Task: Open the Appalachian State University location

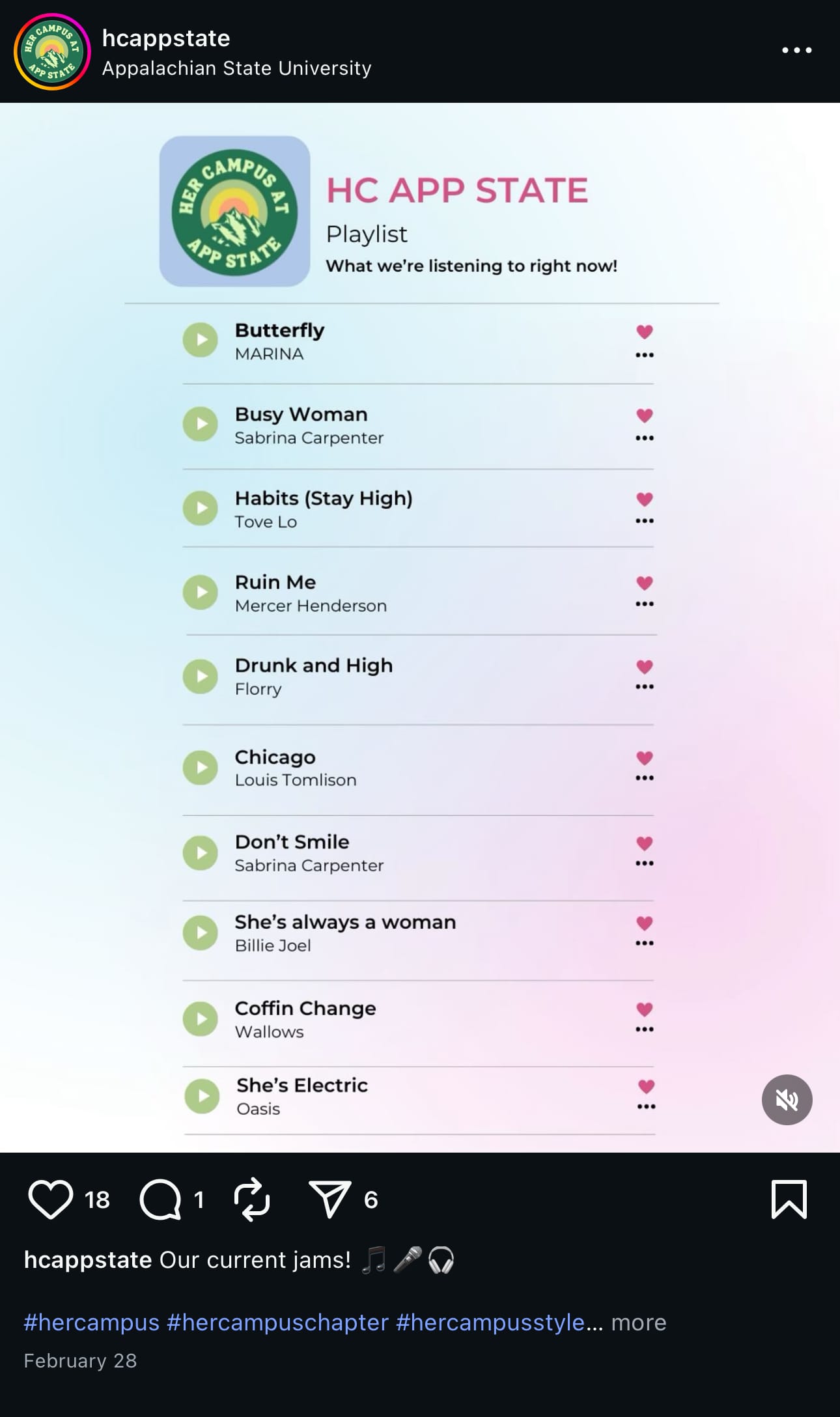Action: tap(236, 68)
